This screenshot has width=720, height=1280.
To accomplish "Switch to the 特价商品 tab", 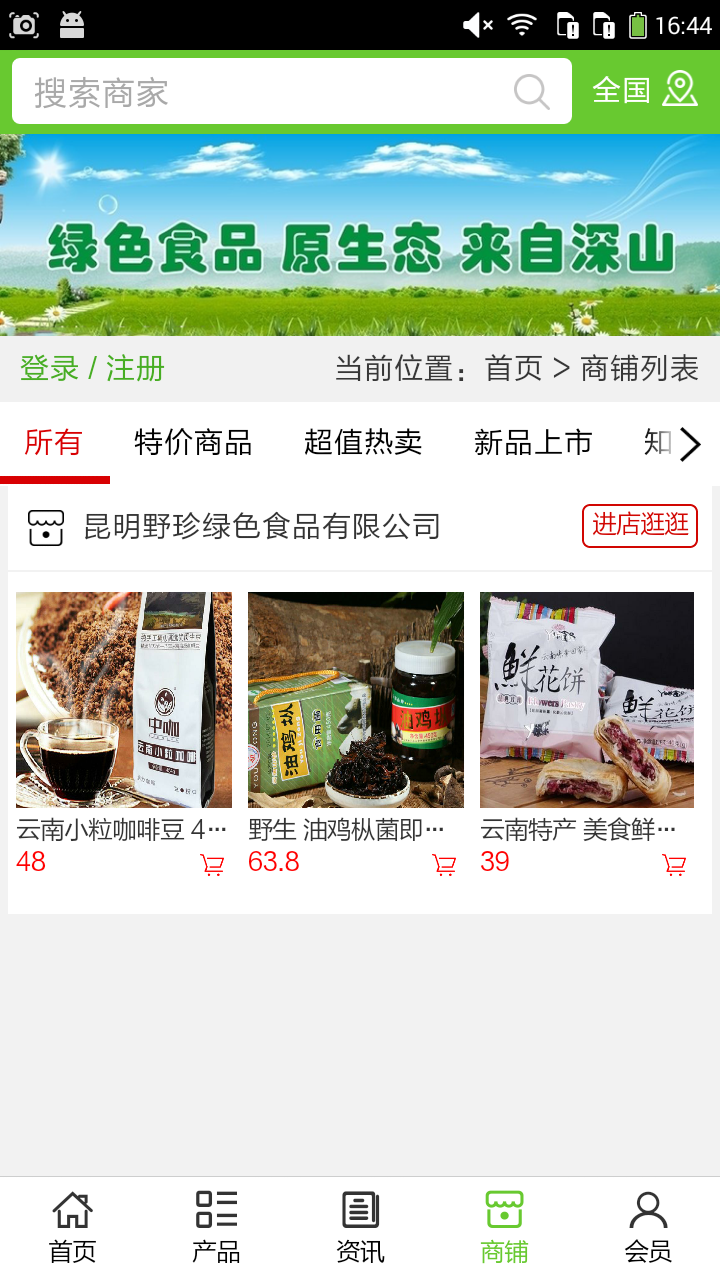I will [x=193, y=442].
